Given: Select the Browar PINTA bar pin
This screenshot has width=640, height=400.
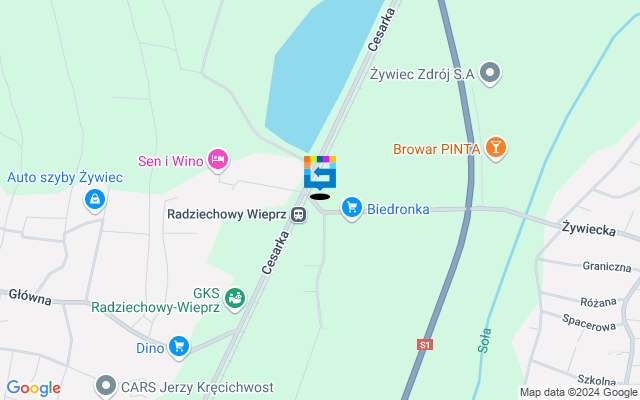Looking at the screenshot, I should click(495, 149).
